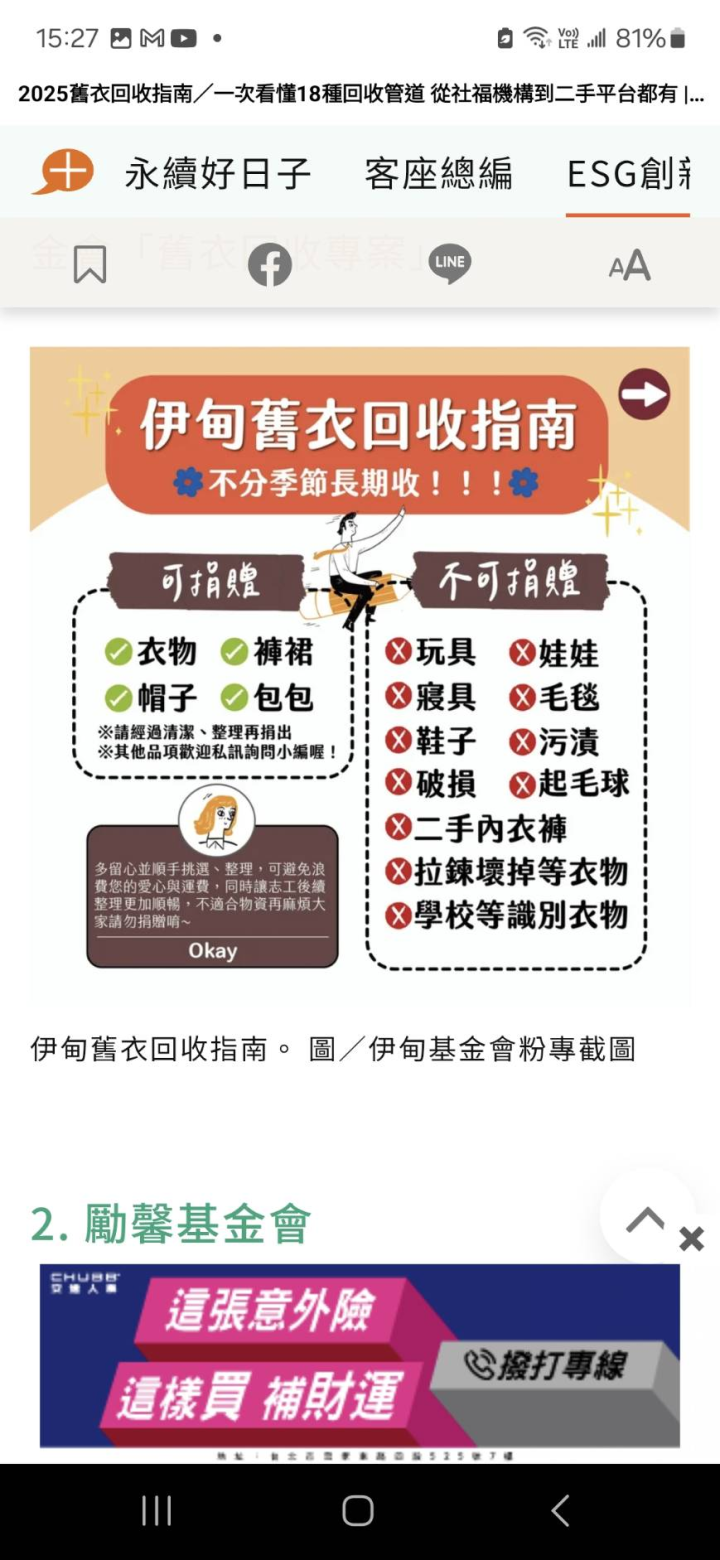The height and width of the screenshot is (1560, 720).
Task: Adjust the text size
Action: pos(629,266)
